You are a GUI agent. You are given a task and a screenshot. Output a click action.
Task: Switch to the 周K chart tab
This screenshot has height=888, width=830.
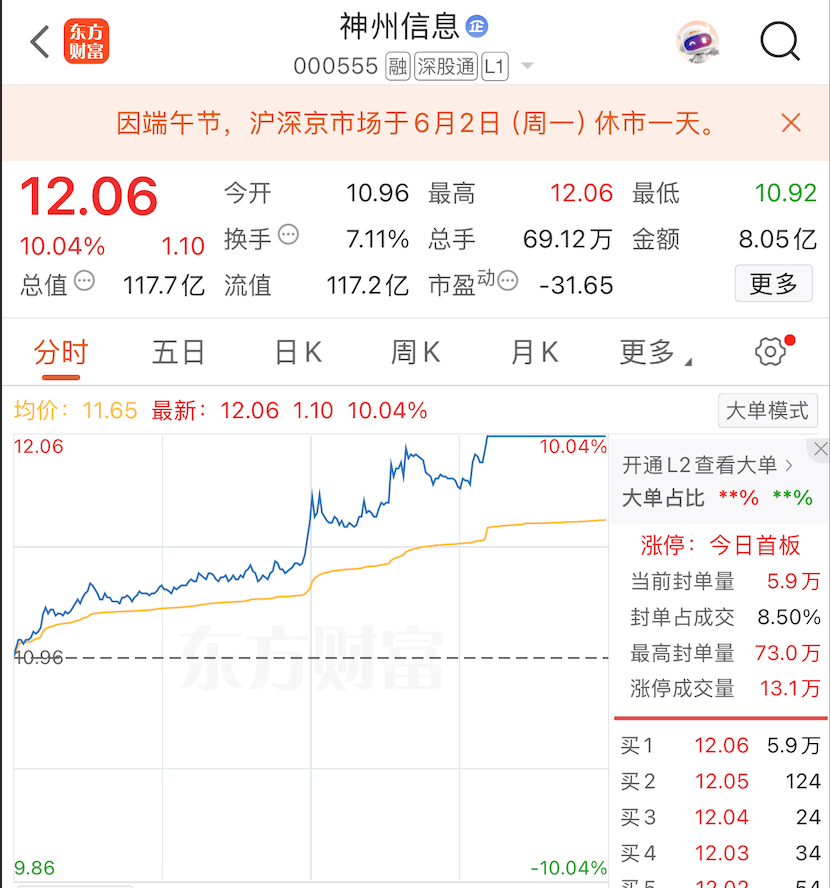(416, 352)
